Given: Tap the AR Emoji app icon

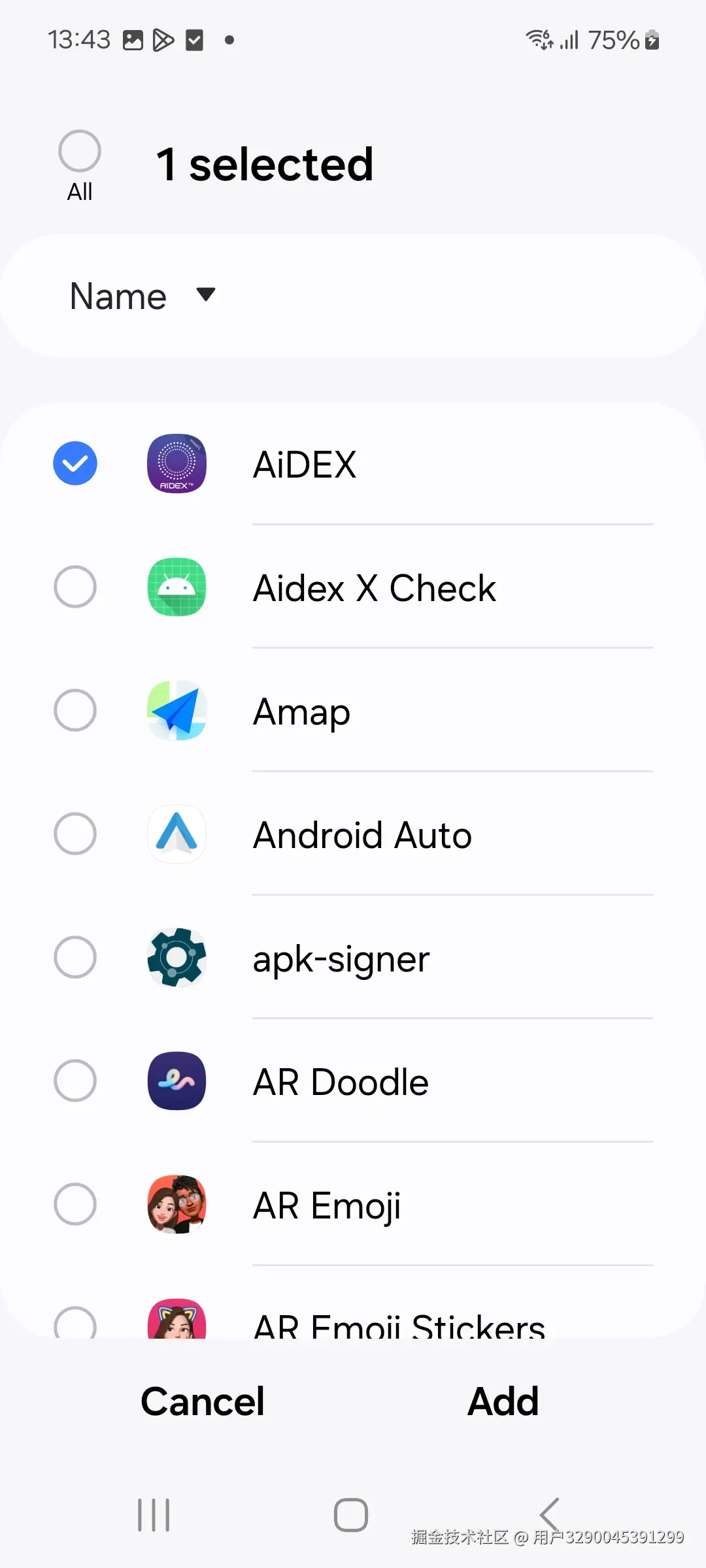Looking at the screenshot, I should [x=176, y=1205].
